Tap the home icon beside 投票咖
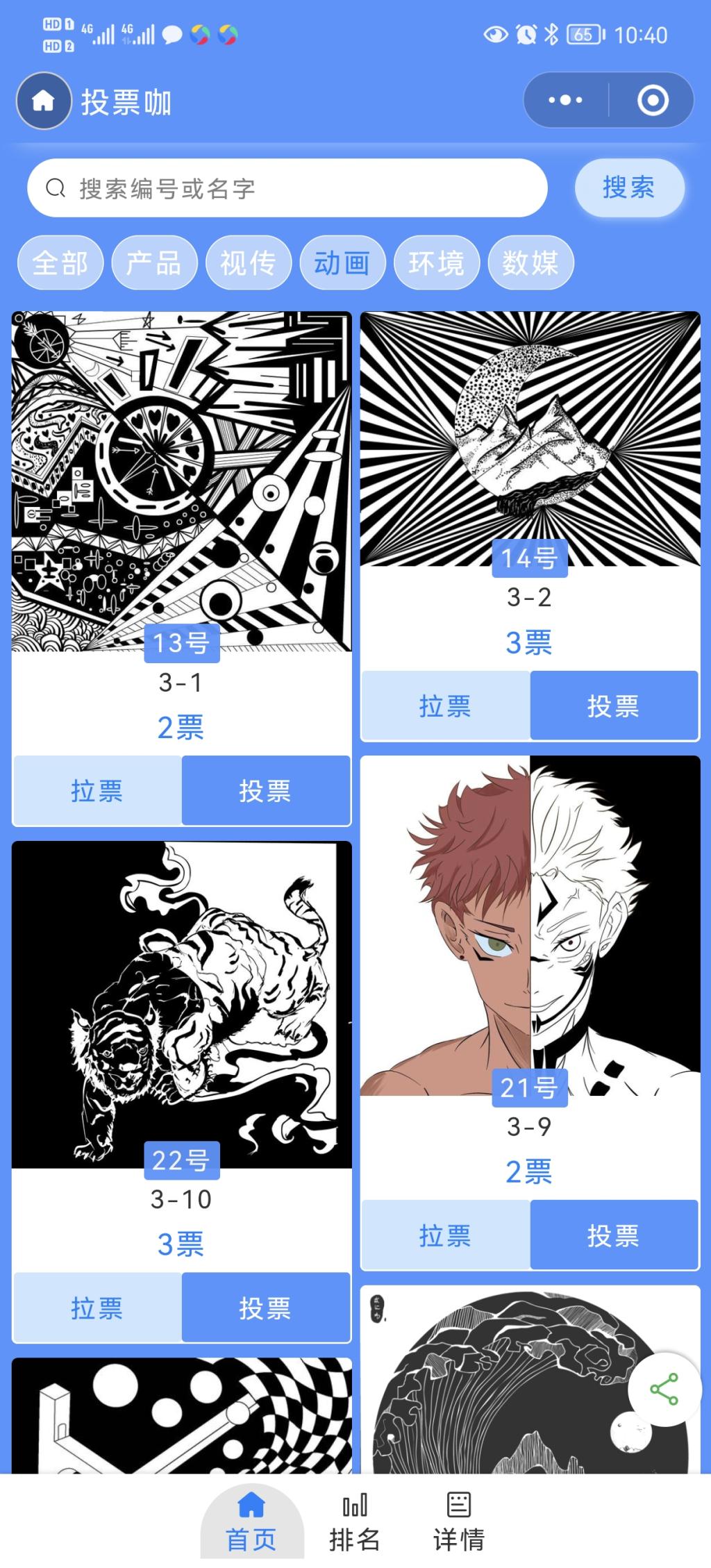 pyautogui.click(x=43, y=101)
